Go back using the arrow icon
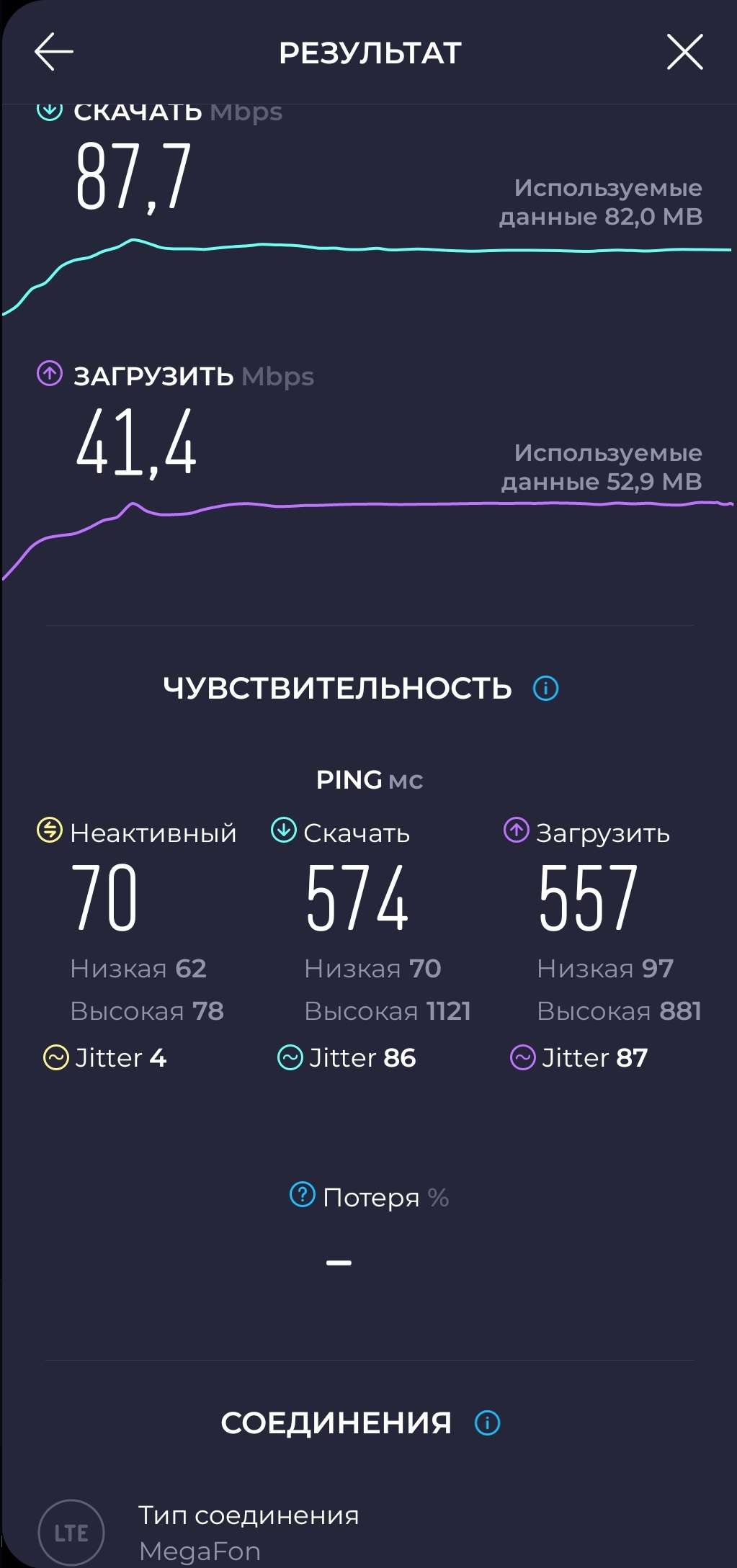Image resolution: width=737 pixels, height=1568 pixels. tap(54, 52)
